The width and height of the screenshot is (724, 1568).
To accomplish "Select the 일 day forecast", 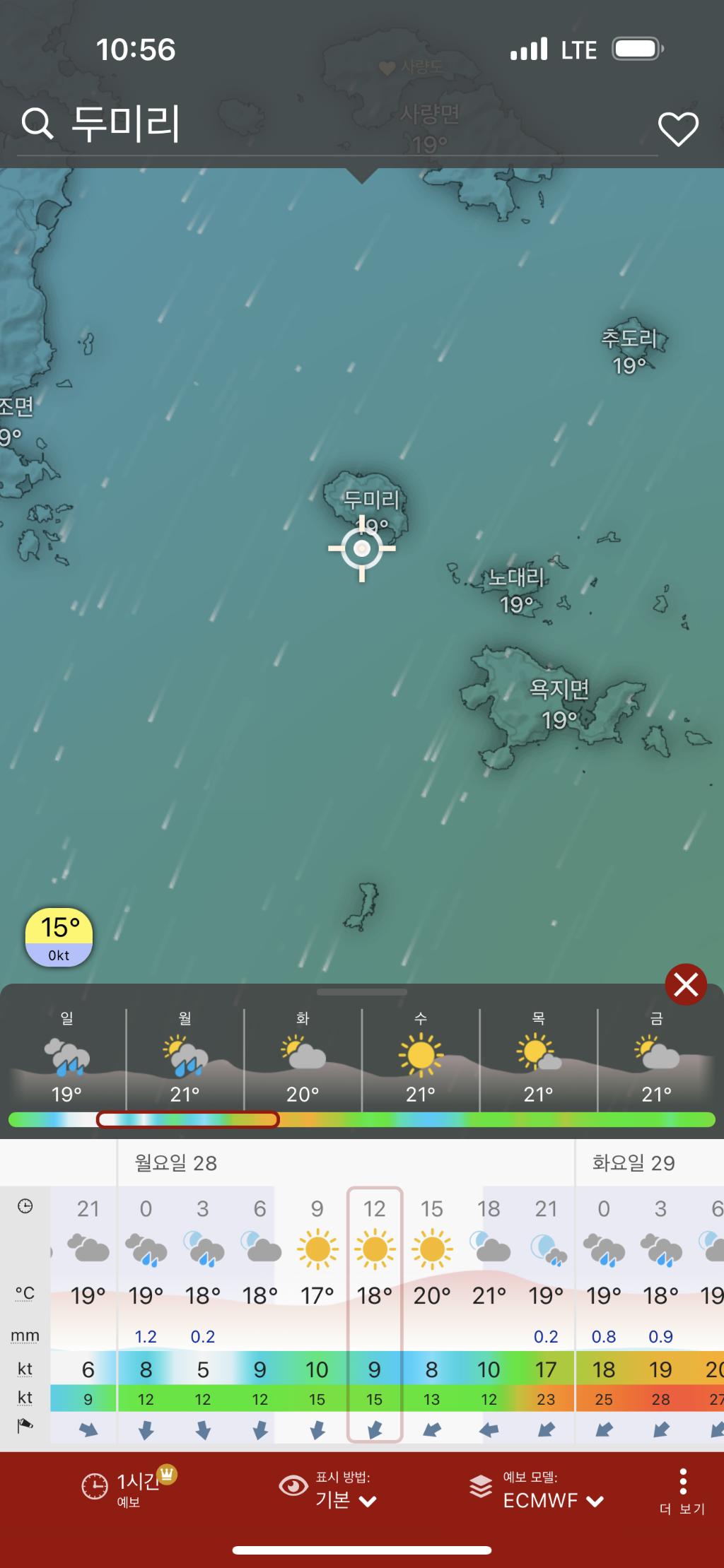I will pyautogui.click(x=66, y=1058).
